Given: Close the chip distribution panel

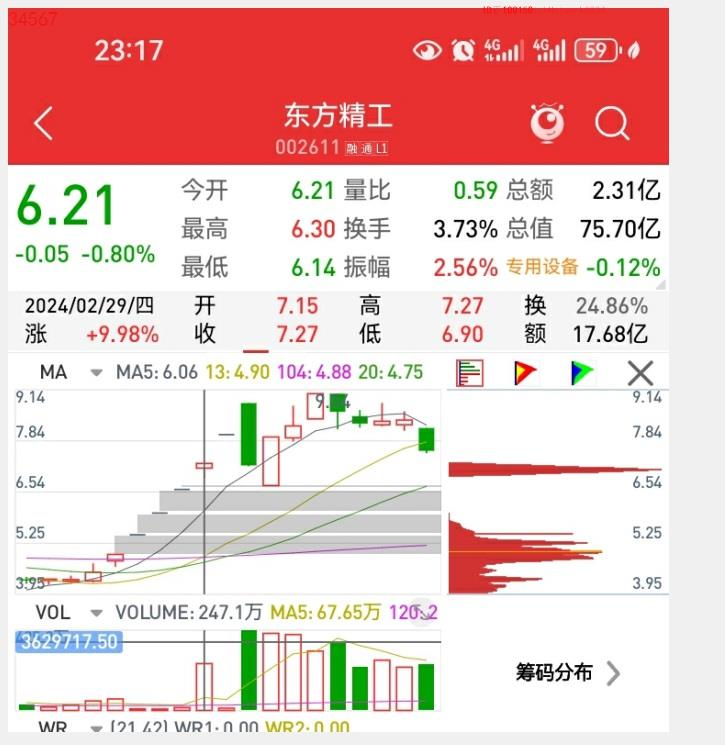Looking at the screenshot, I should point(640,373).
